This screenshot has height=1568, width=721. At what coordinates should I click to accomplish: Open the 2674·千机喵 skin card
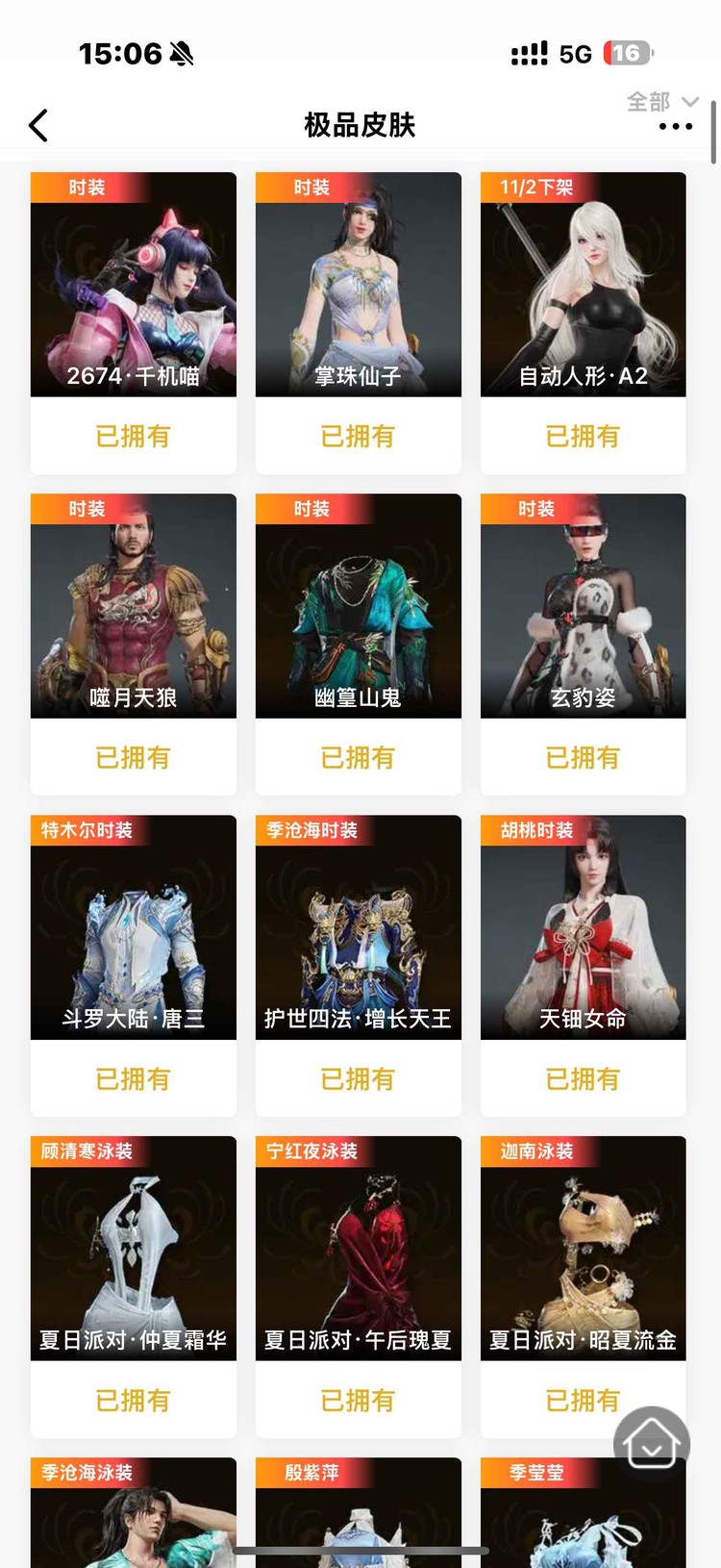(x=133, y=283)
